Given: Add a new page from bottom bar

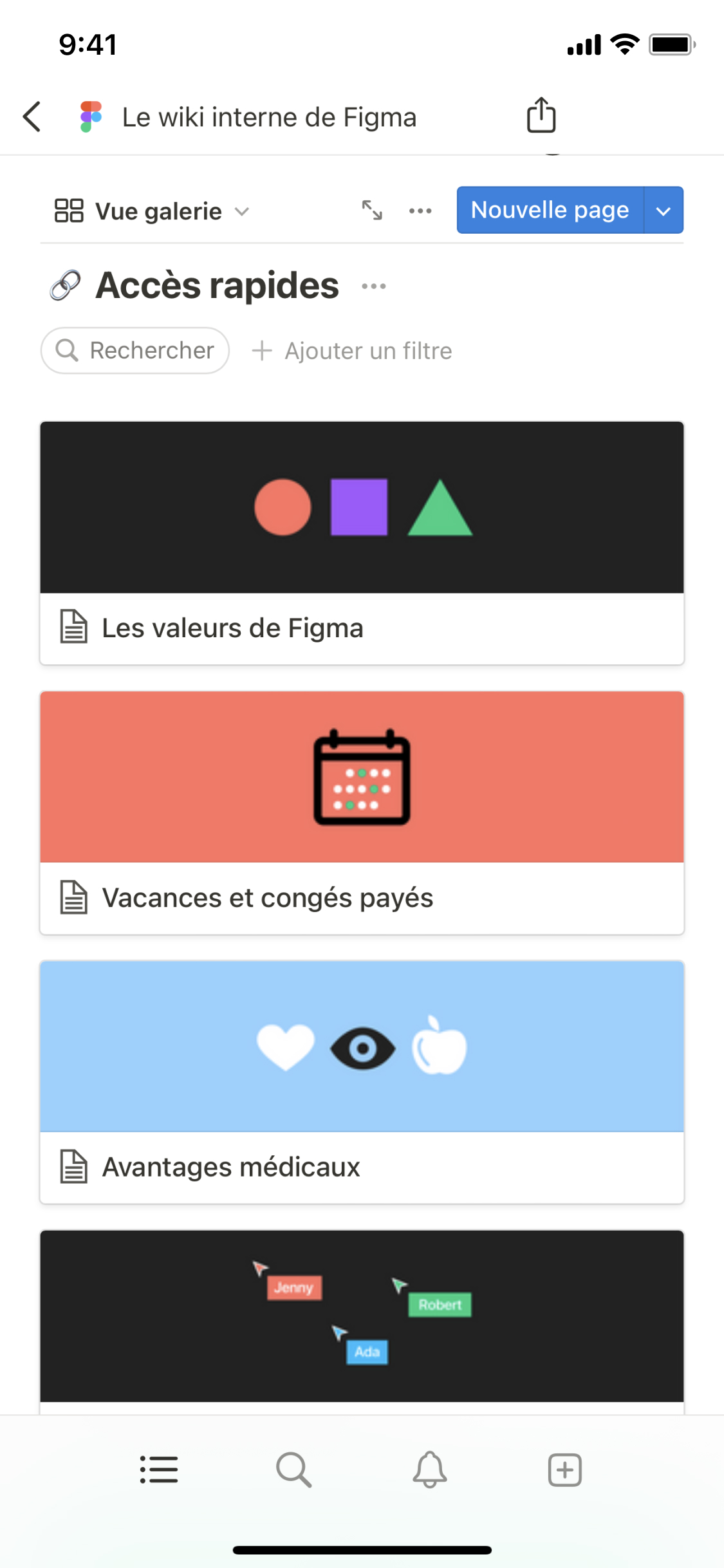Looking at the screenshot, I should [x=564, y=1470].
